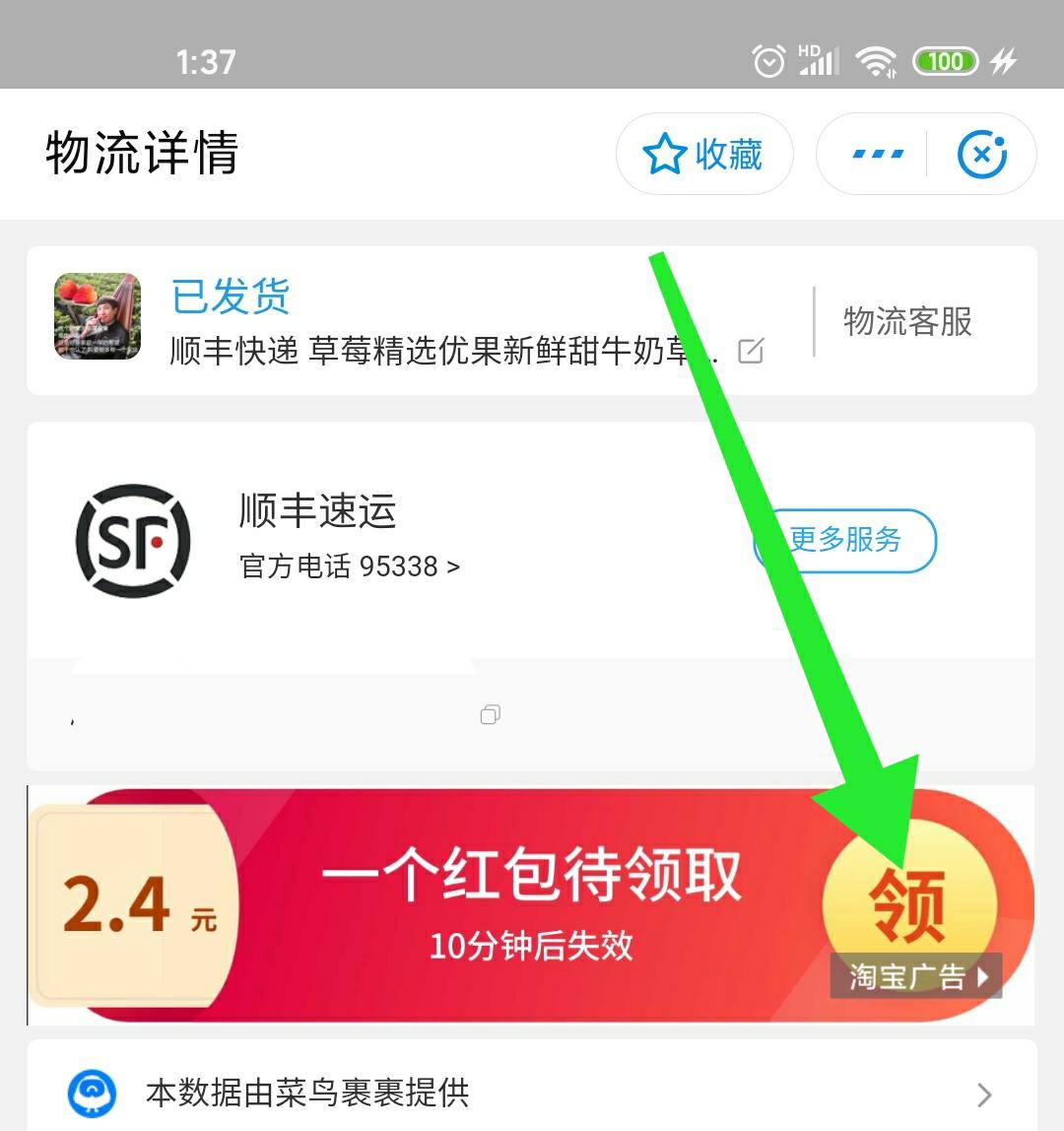Viewport: 1064px width, 1131px height.
Task: Call the official hotline 95338
Action: [x=350, y=566]
